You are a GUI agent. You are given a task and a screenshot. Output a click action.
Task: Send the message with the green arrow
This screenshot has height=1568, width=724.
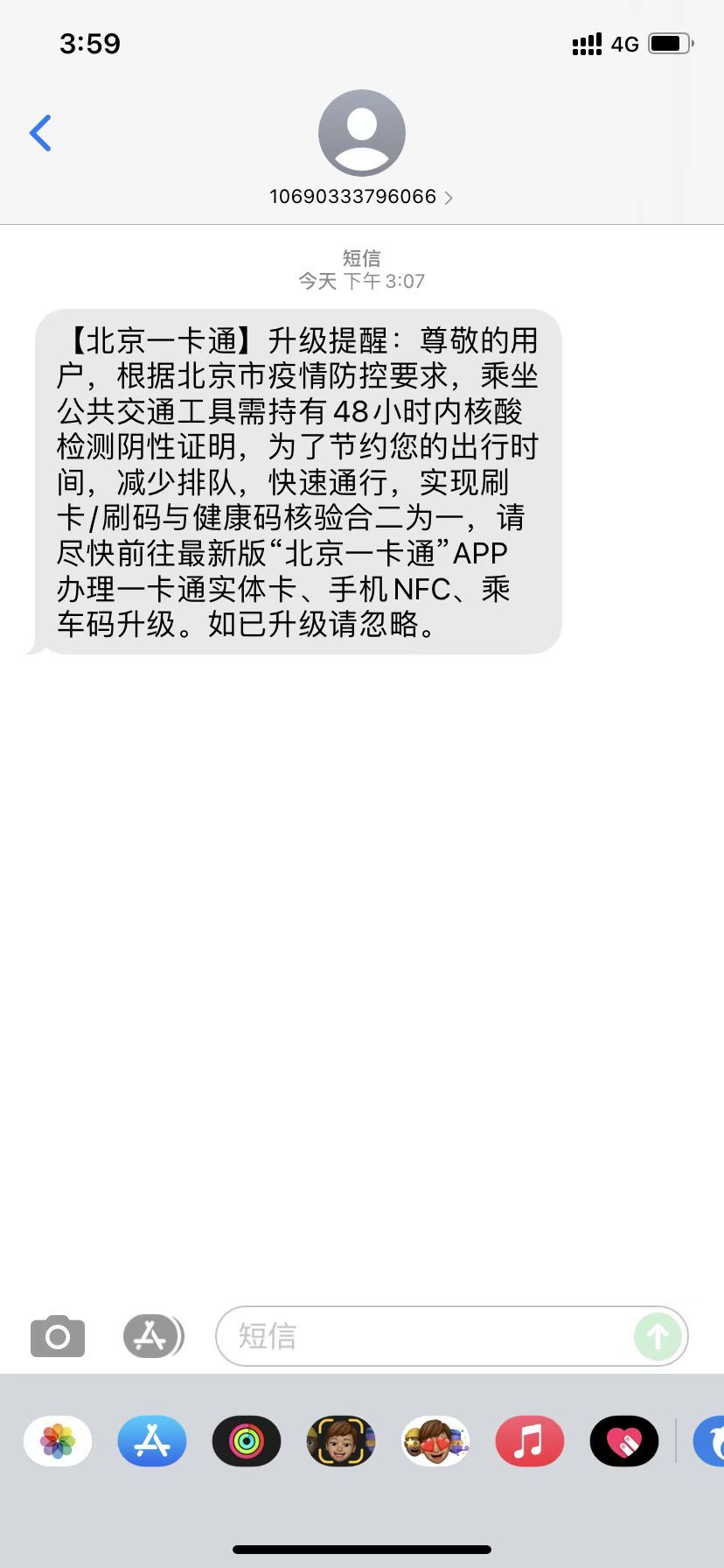click(x=658, y=1336)
